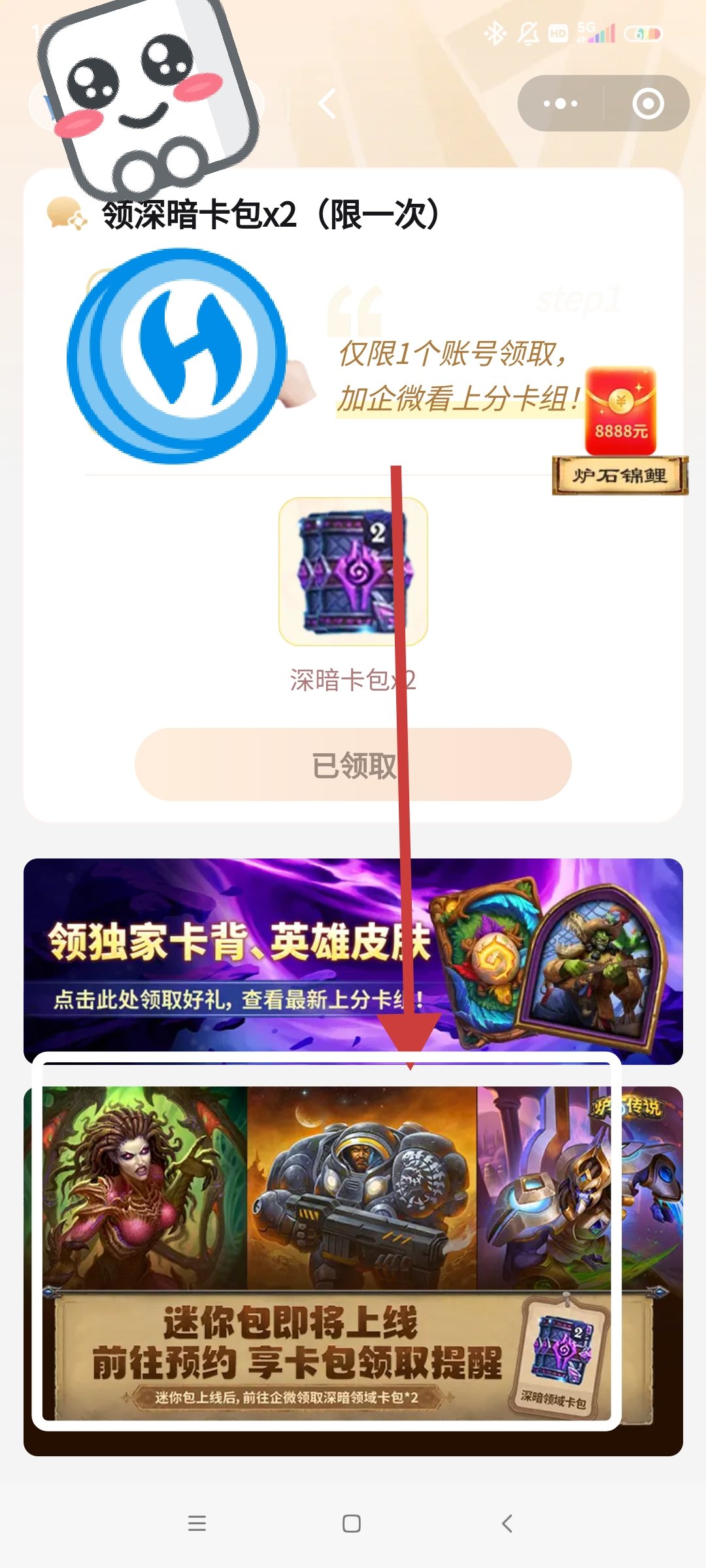The height and width of the screenshot is (1568, 706).
Task: Open recent apps from the navigation bar
Action: tap(197, 1524)
